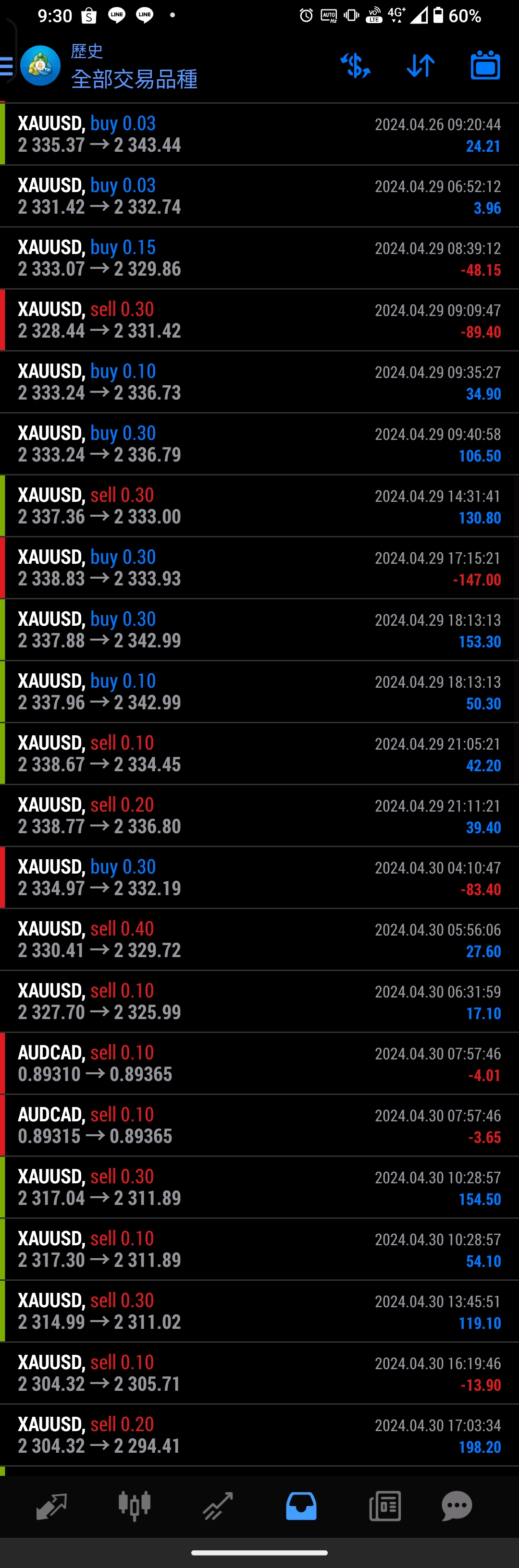Expand XAUUSD sell 0.10 trade losing -13.90
This screenshot has width=519, height=1568.
259,1373
